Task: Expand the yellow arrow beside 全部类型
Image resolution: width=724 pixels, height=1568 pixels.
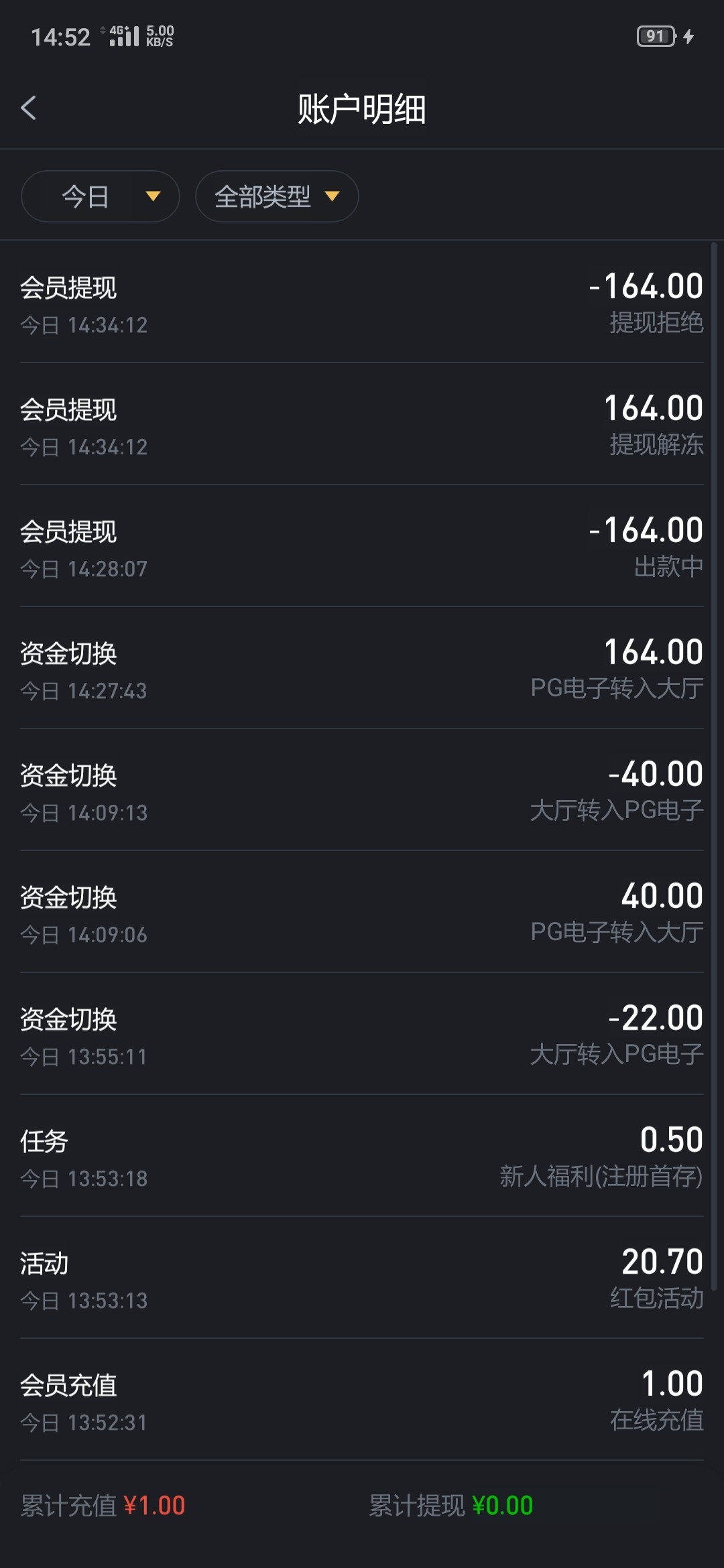Action: click(333, 196)
